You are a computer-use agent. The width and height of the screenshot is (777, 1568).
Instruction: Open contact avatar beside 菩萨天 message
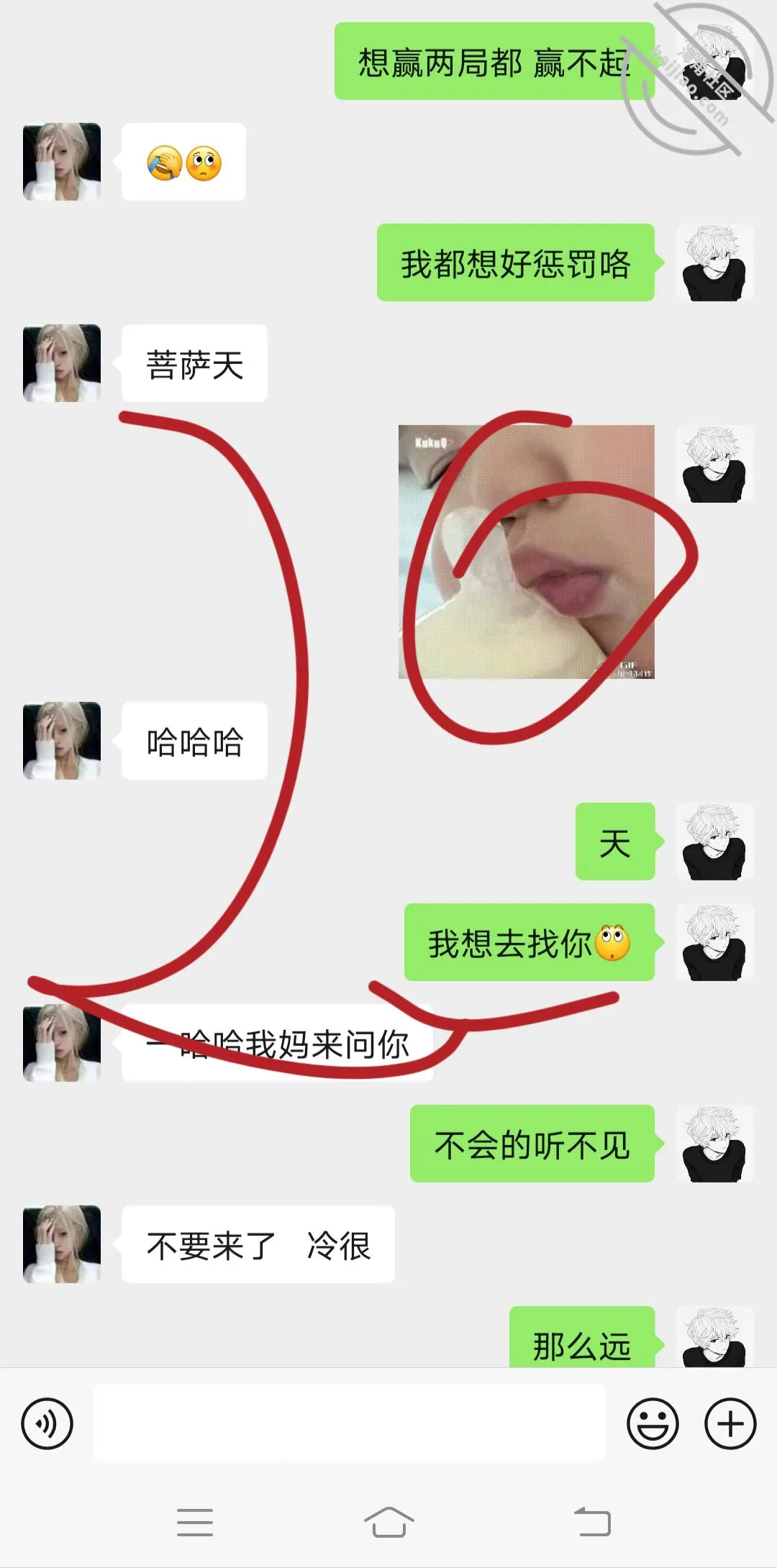(x=62, y=363)
